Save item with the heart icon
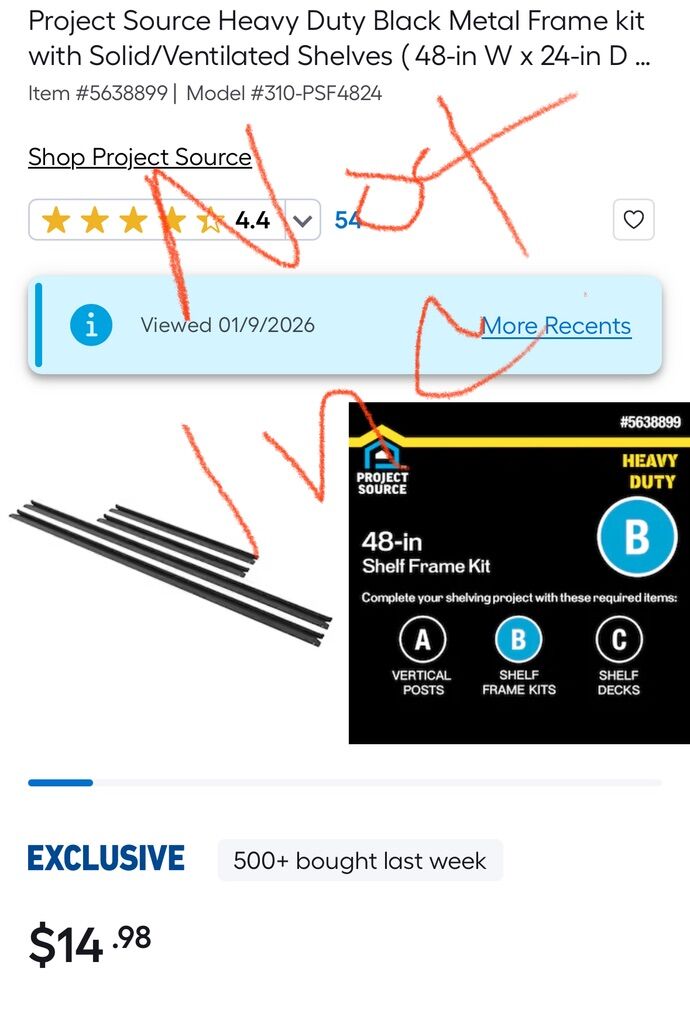Viewport: 690px width, 1020px height. (x=633, y=220)
